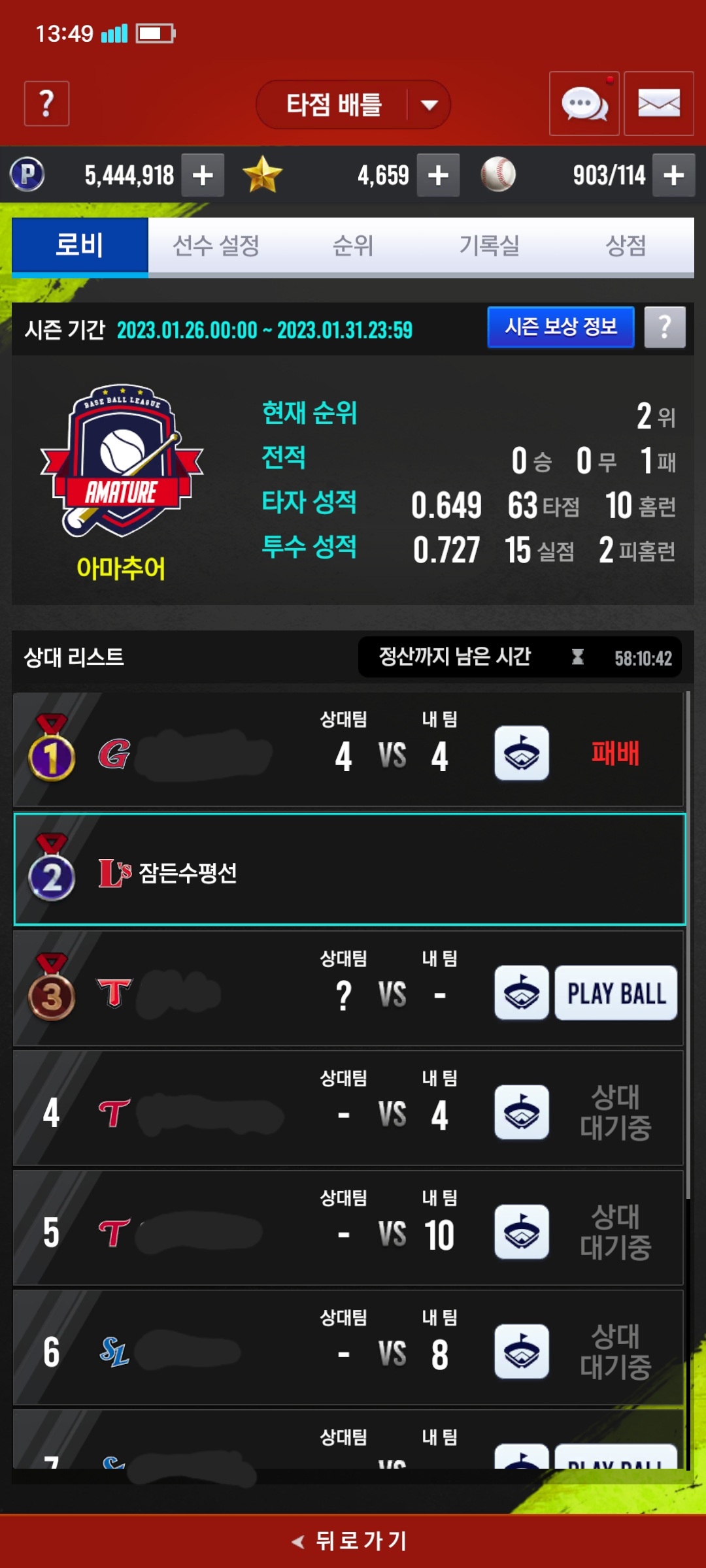View stadium lineup icon for rank 4 opponent
Screen dimensions: 706x1568
521,1112
